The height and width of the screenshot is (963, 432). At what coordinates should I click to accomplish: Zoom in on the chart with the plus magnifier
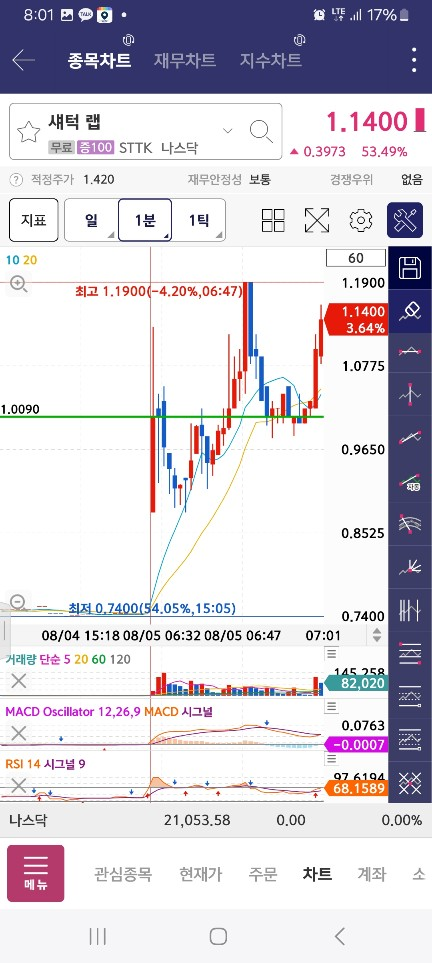click(18, 284)
